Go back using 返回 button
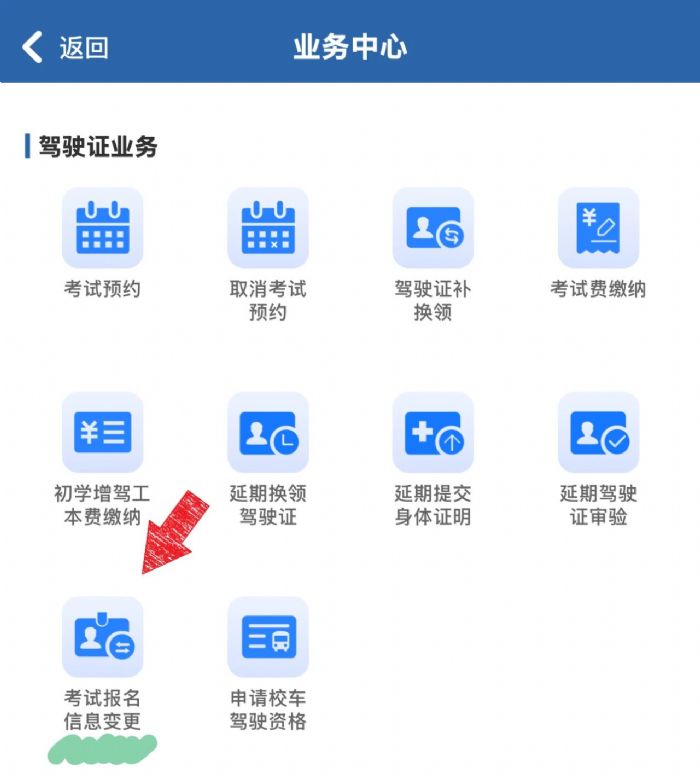Screen dimensions: 700x784 (x=65, y=47)
